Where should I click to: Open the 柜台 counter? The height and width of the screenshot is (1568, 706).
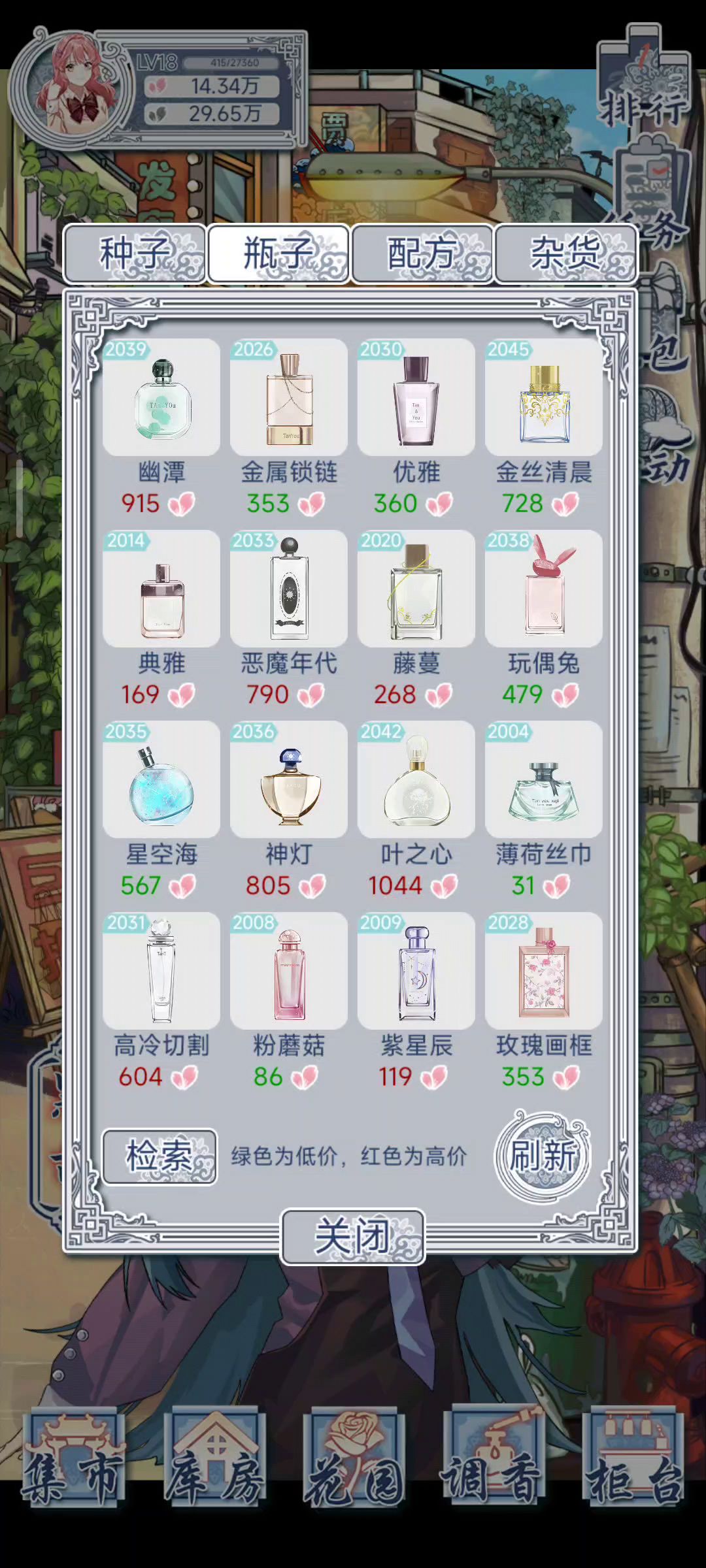click(633, 1458)
